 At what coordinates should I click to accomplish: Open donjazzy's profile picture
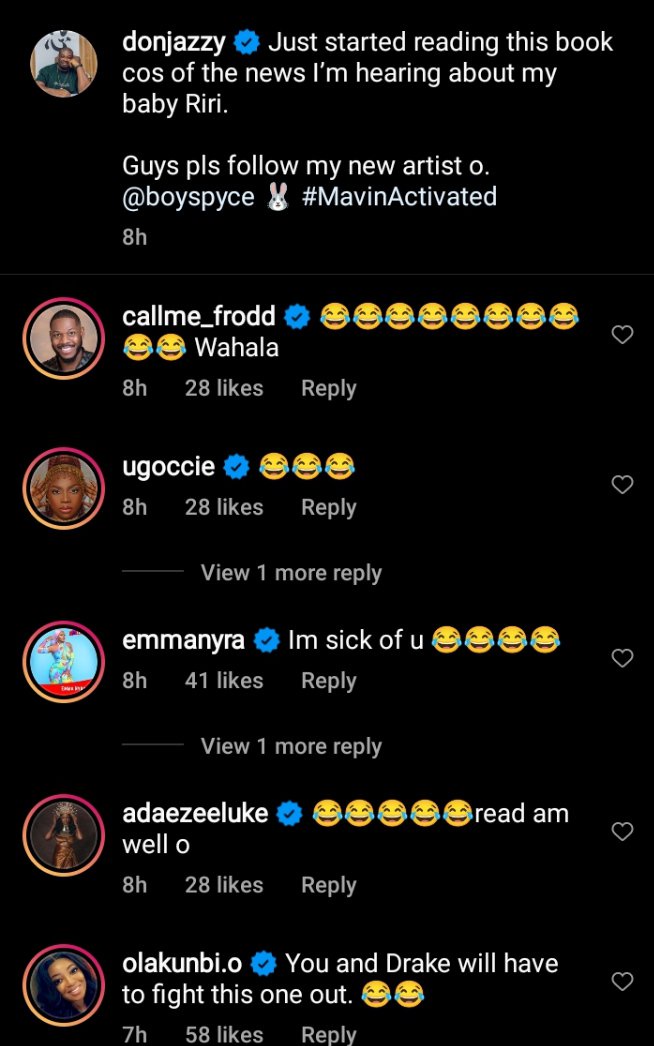click(63, 64)
